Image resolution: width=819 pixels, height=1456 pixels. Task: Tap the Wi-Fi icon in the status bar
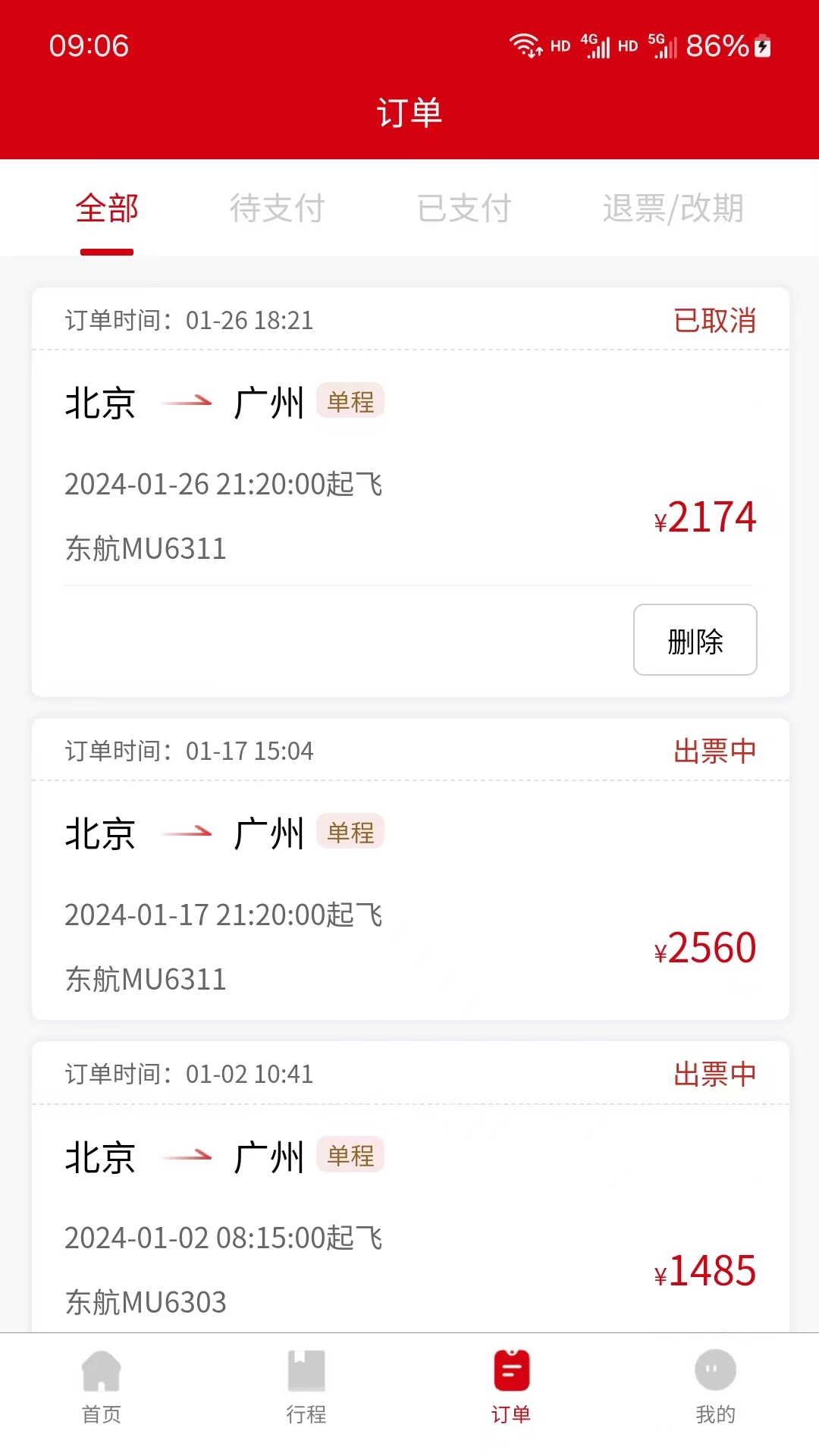[x=525, y=45]
